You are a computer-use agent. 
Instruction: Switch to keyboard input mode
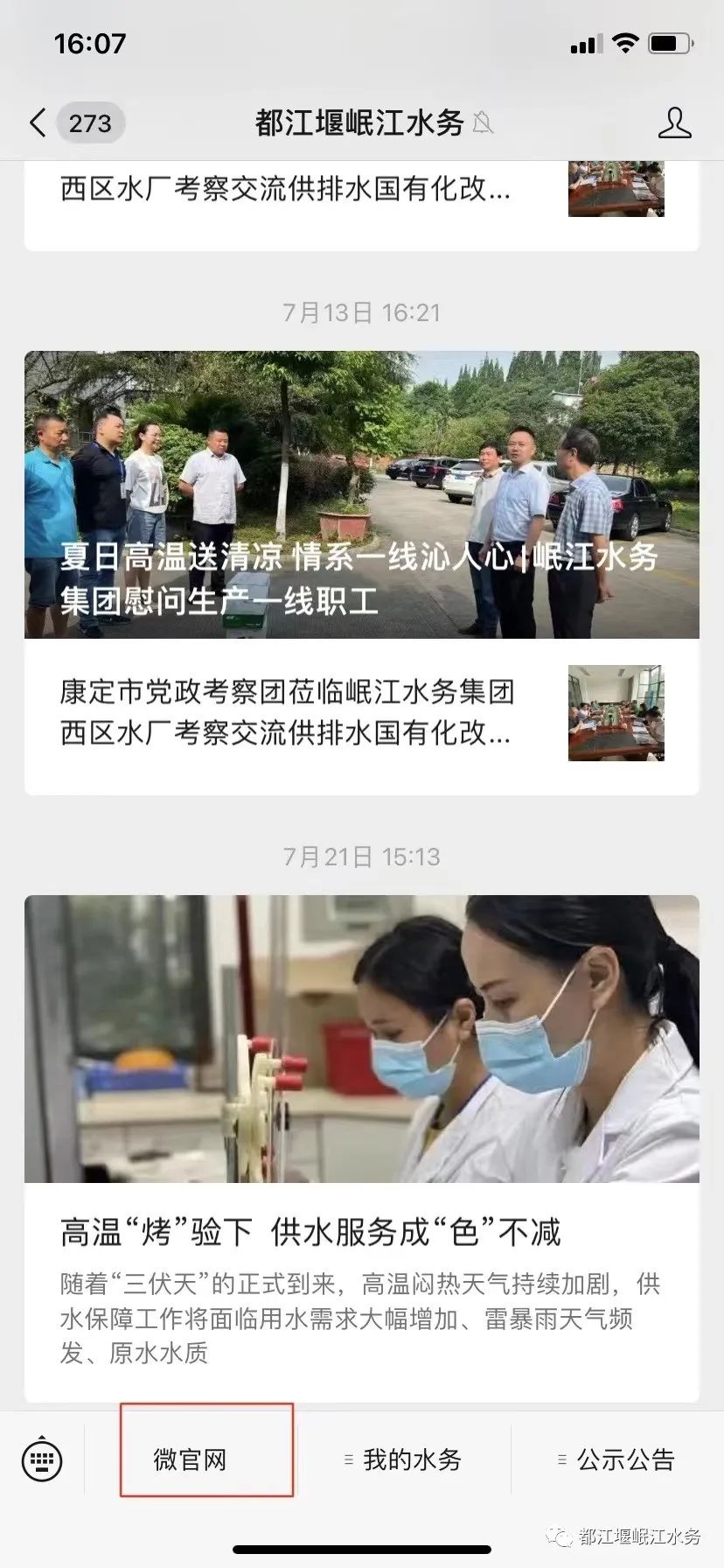click(x=42, y=1459)
